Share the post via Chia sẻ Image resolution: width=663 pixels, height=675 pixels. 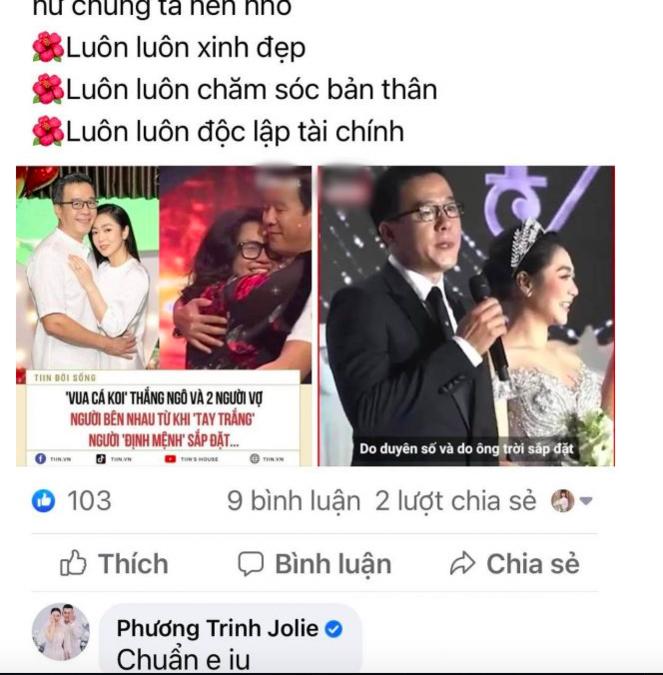pyautogui.click(x=515, y=565)
